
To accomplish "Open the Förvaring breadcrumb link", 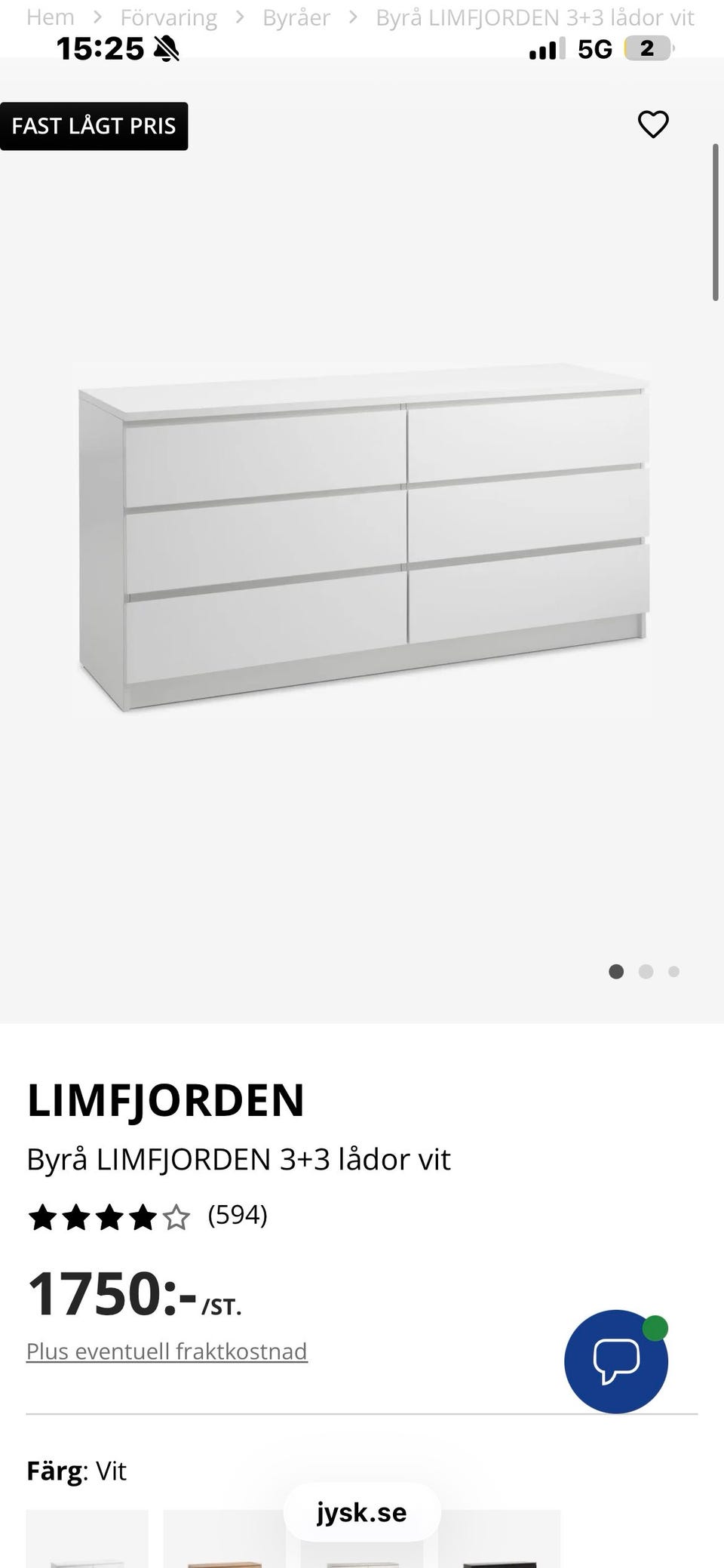I will click(x=168, y=17).
